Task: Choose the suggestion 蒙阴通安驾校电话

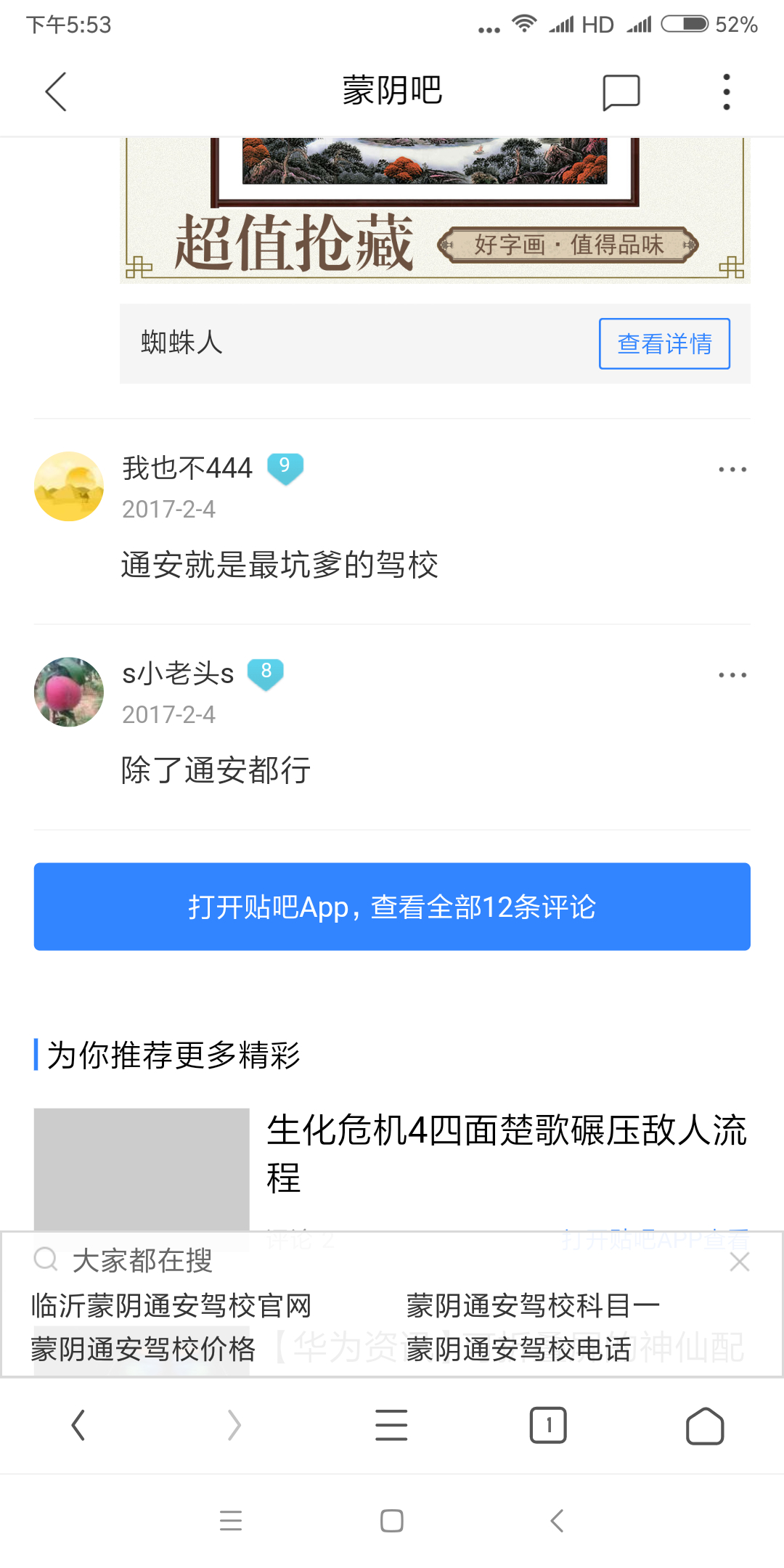Action: pos(518,1349)
